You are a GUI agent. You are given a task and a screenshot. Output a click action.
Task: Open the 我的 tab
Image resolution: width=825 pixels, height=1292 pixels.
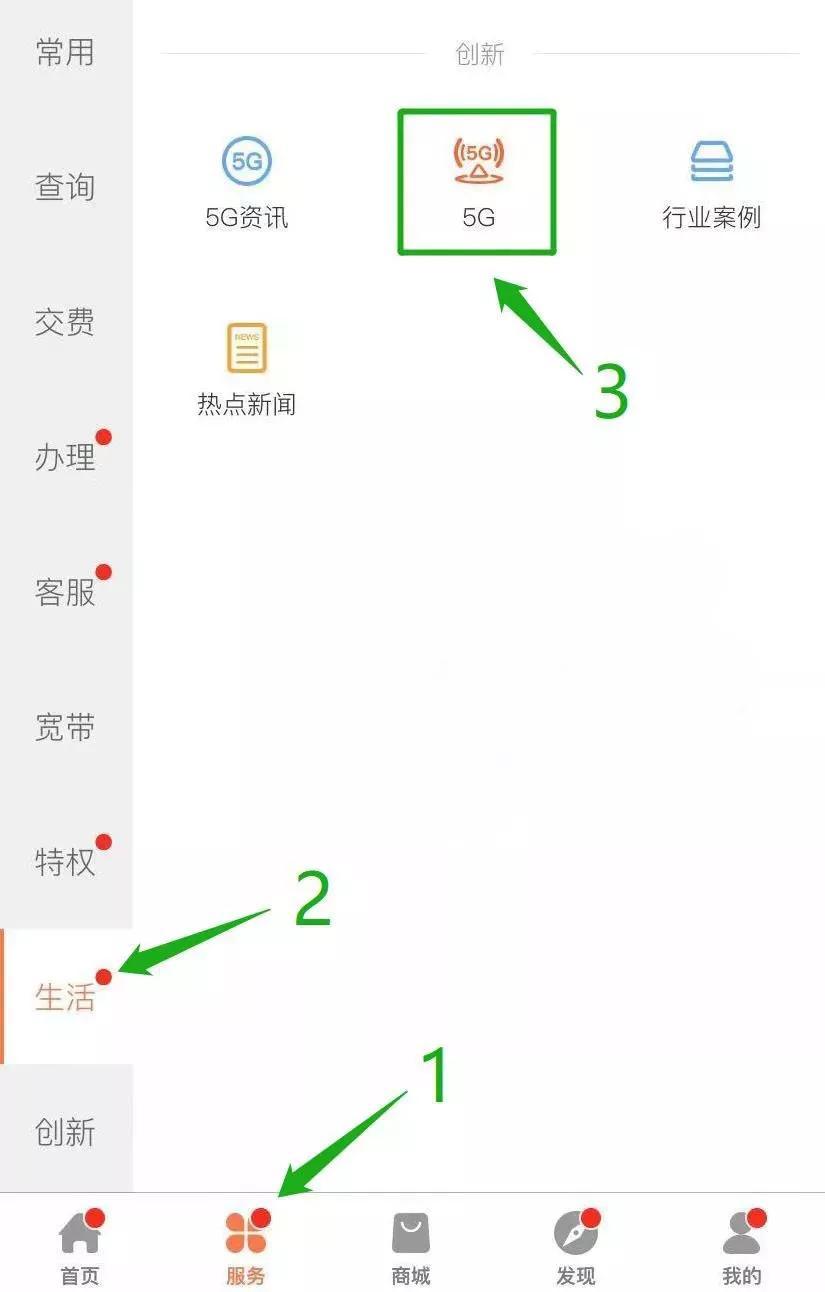tap(741, 1247)
